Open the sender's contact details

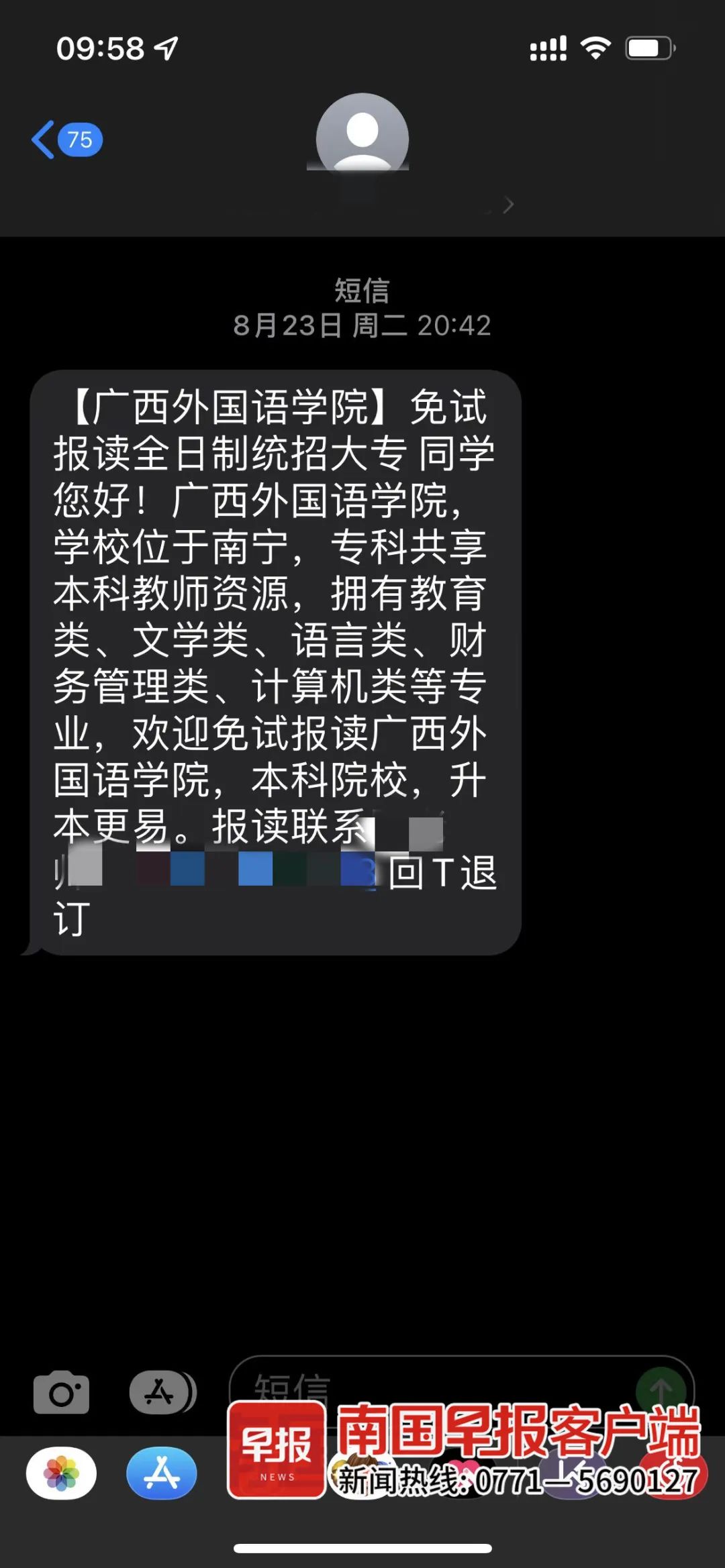click(362, 141)
